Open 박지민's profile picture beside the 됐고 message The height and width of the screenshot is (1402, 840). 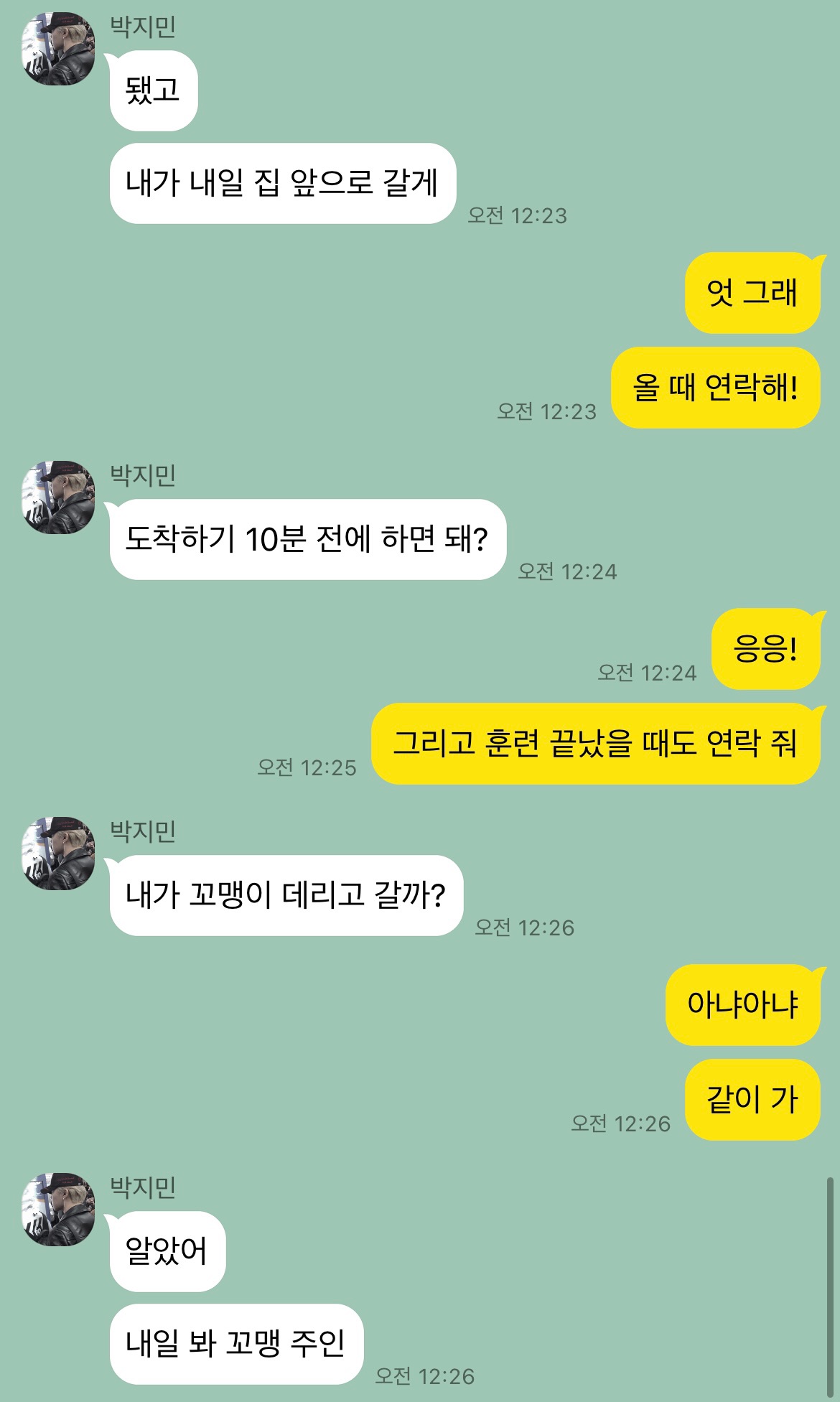click(x=58, y=49)
